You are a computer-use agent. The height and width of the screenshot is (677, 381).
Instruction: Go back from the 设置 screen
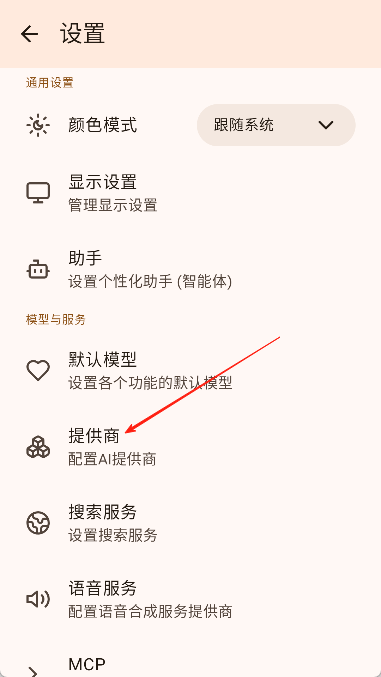point(29,34)
